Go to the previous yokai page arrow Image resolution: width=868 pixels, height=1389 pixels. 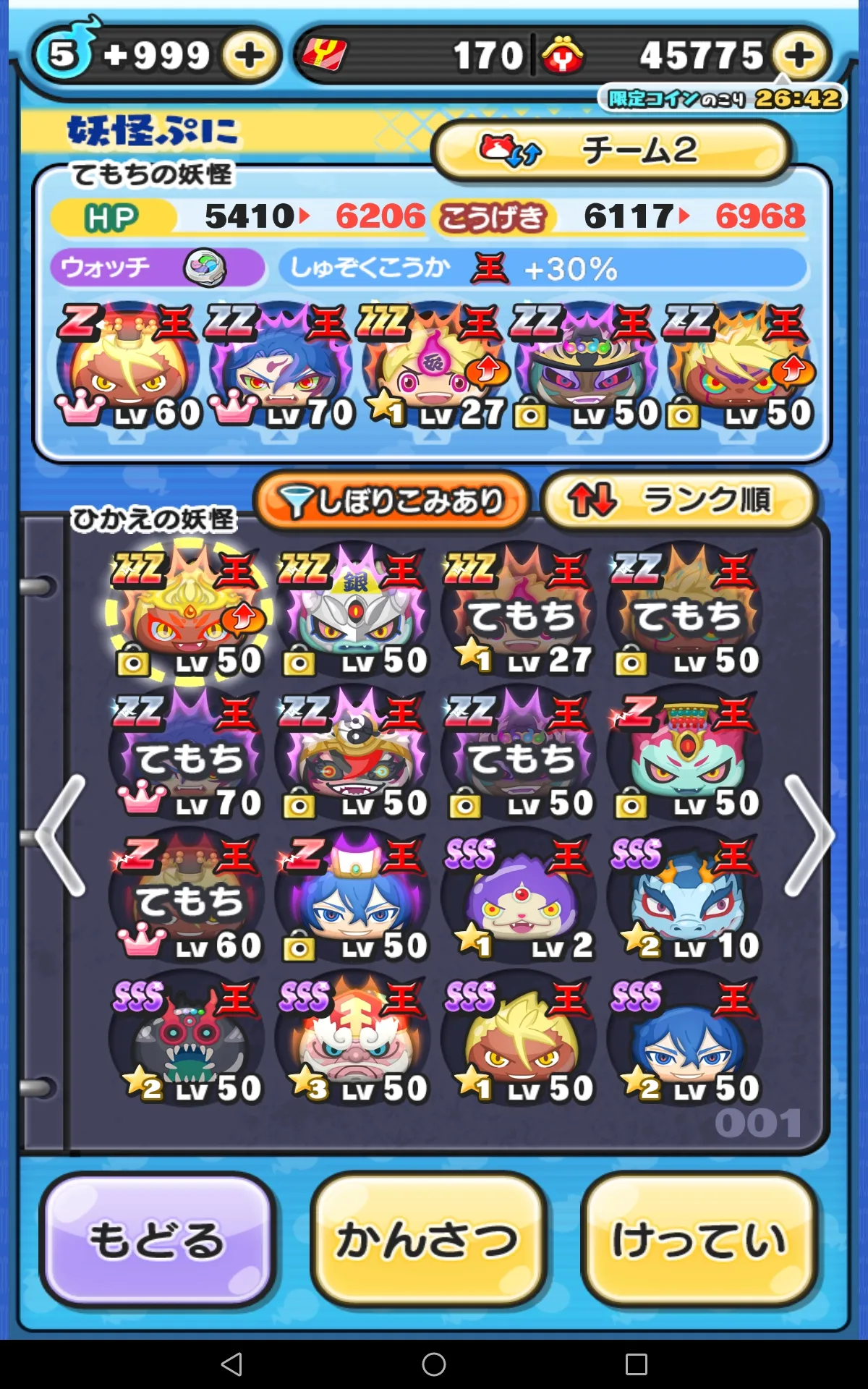coord(61,836)
